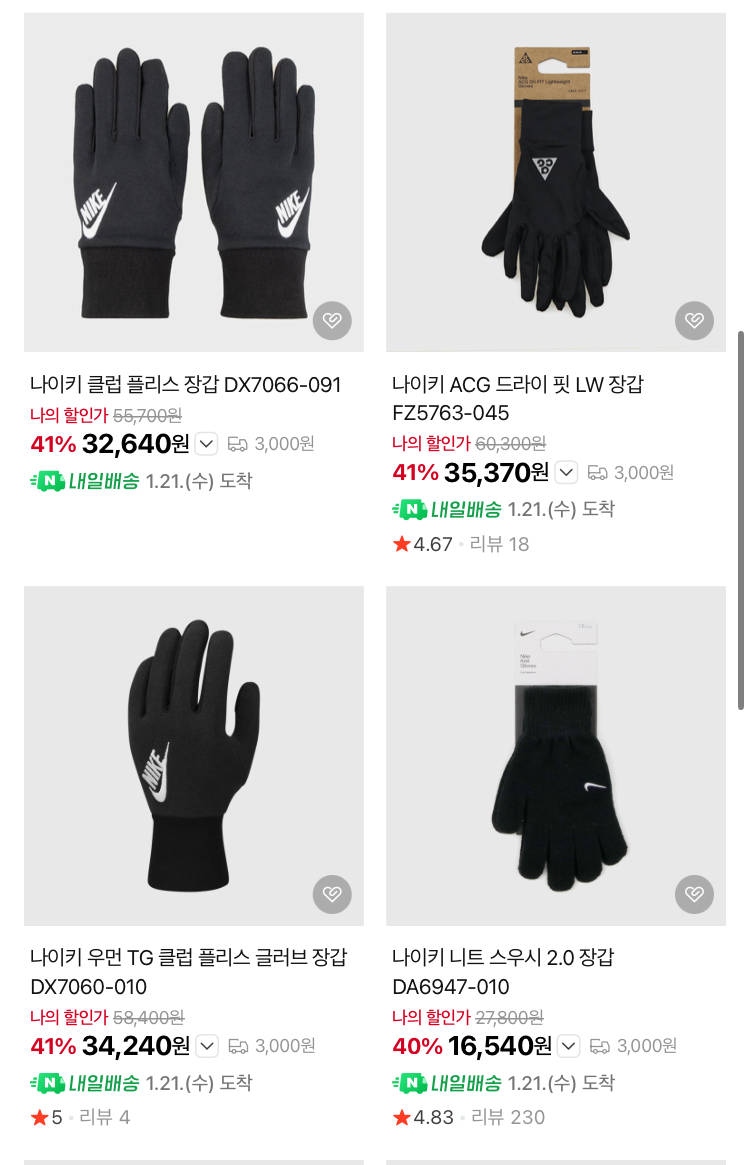Viewport: 750px width, 1165px height.
Task: Wishlist the DX7066-091 fleece gloves
Action: 333,321
